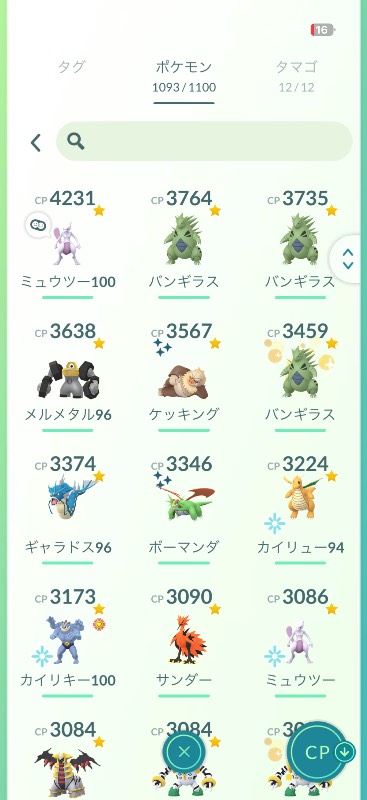Open メルメタル96 with CP 3638
Screen dimensions: 367x800
[x=67, y=377]
